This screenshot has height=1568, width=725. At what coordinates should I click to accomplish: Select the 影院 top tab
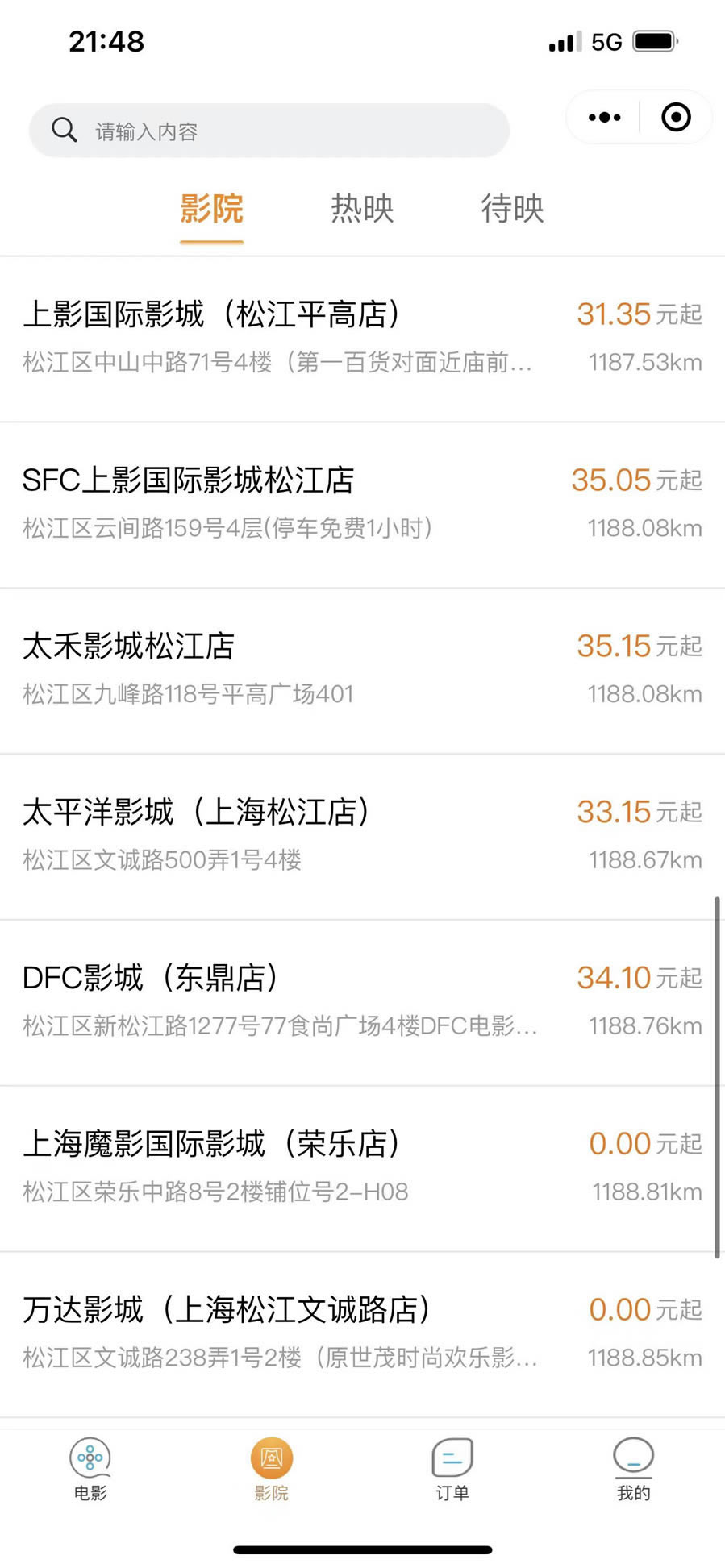tap(211, 209)
